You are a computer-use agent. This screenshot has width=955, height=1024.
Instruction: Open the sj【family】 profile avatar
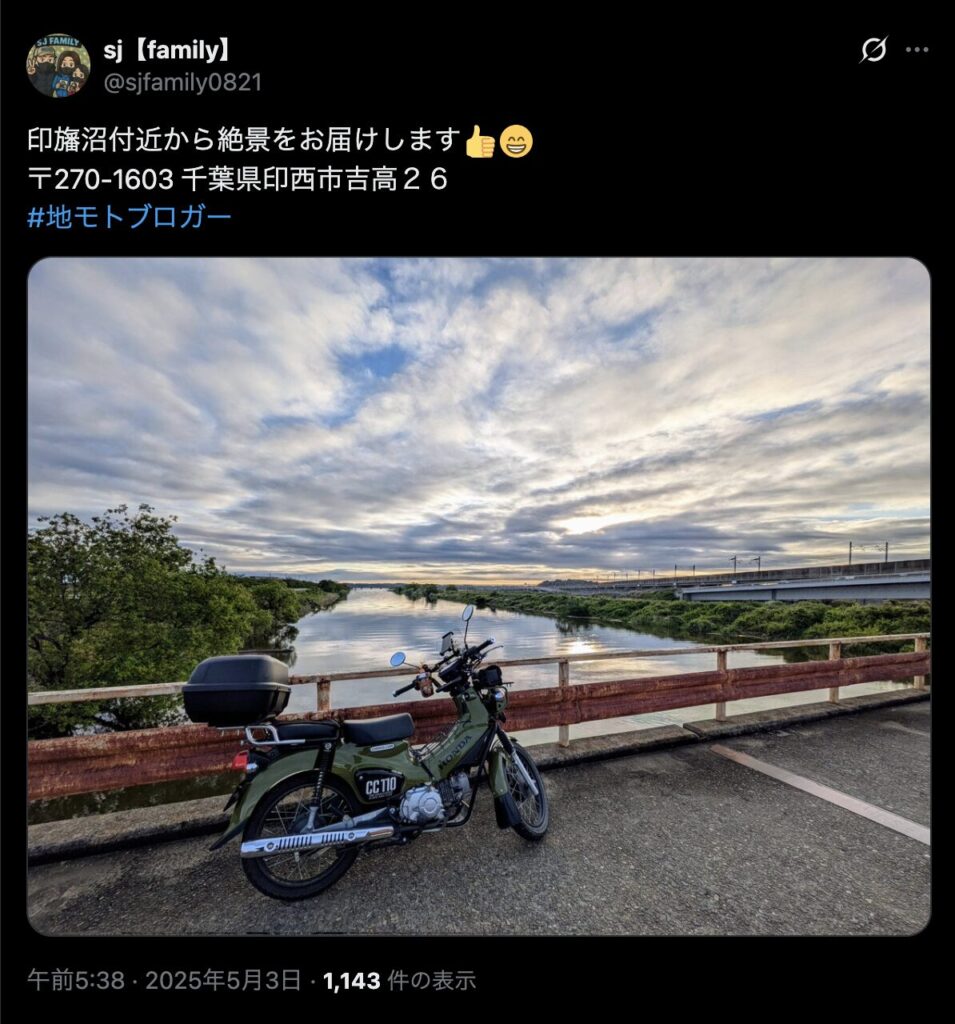pos(58,66)
